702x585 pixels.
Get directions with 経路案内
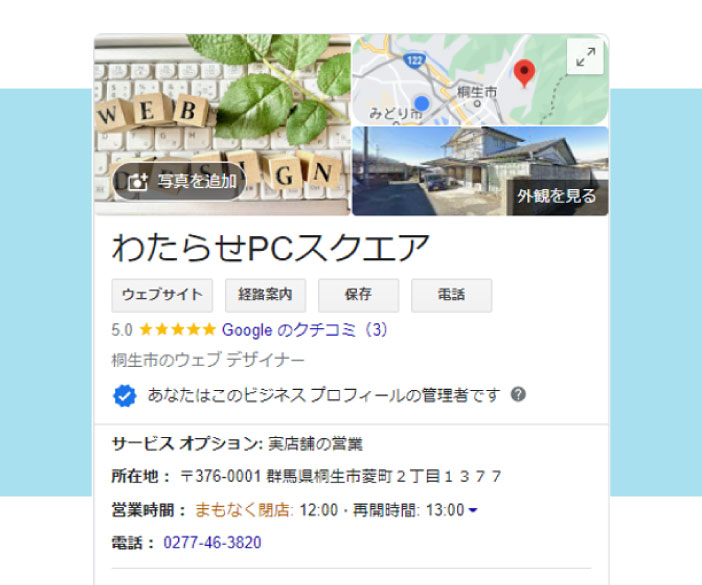pos(265,295)
